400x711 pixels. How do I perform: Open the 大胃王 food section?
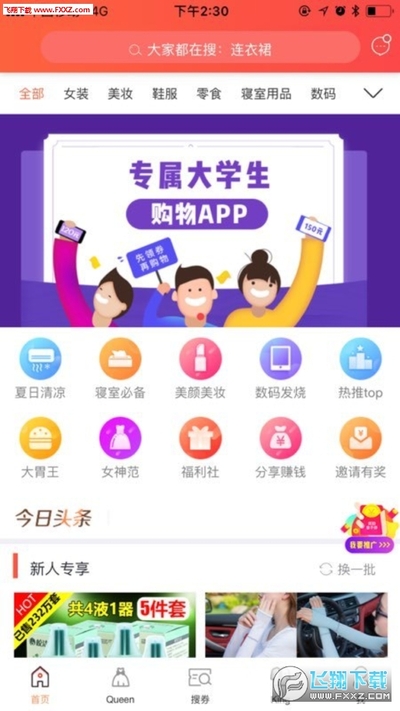point(40,448)
